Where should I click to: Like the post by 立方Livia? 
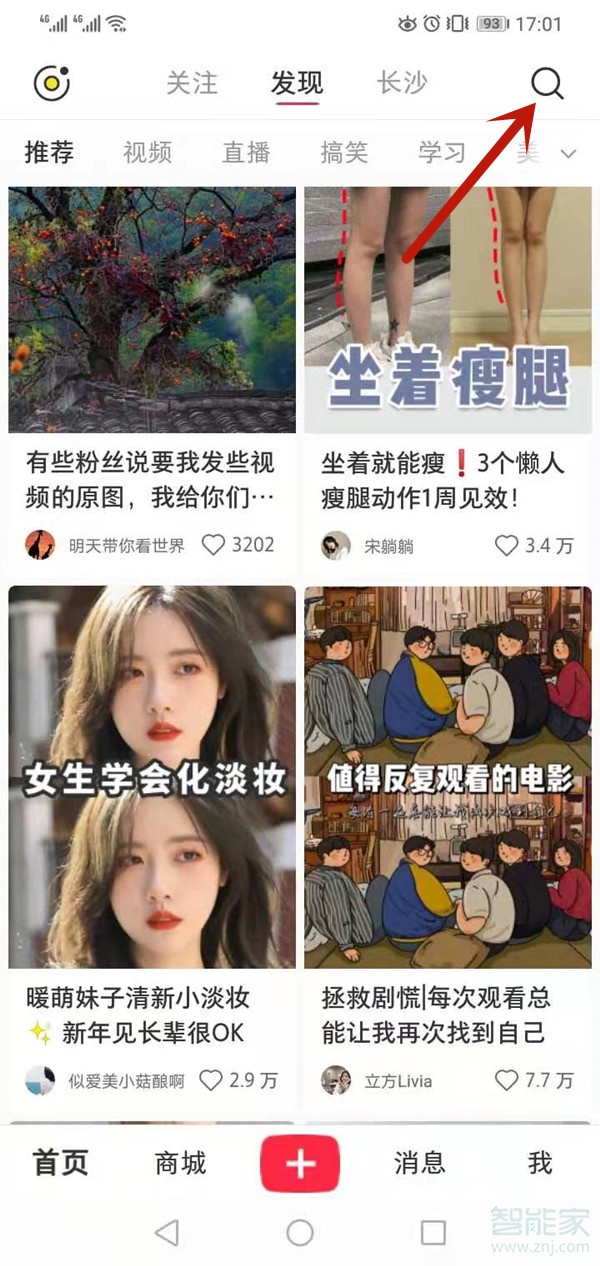click(x=507, y=1080)
